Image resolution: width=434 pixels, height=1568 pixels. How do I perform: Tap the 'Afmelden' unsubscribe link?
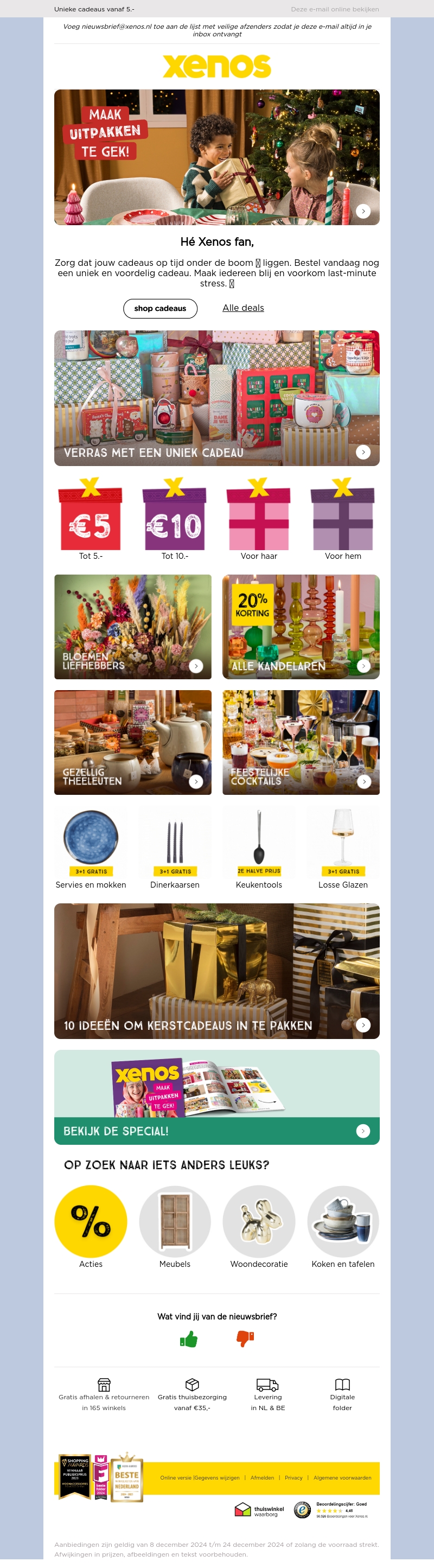pos(261,1478)
